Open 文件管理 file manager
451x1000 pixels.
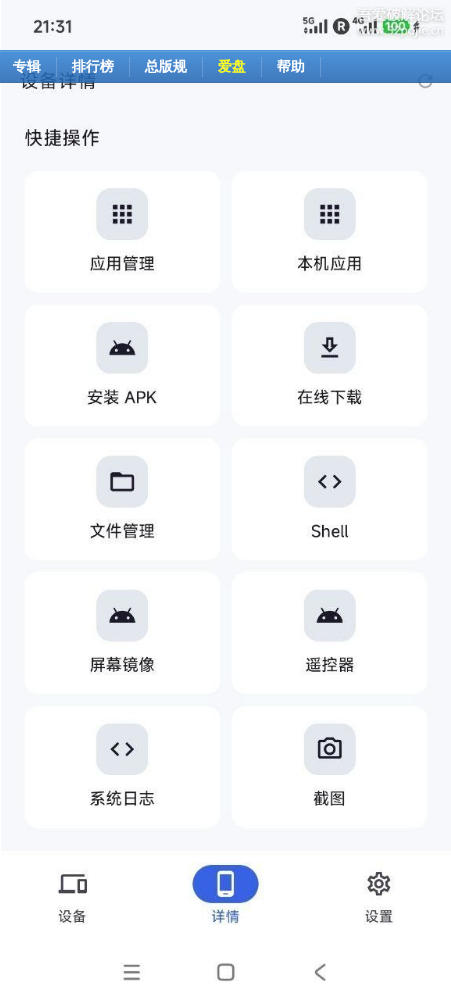click(x=122, y=499)
